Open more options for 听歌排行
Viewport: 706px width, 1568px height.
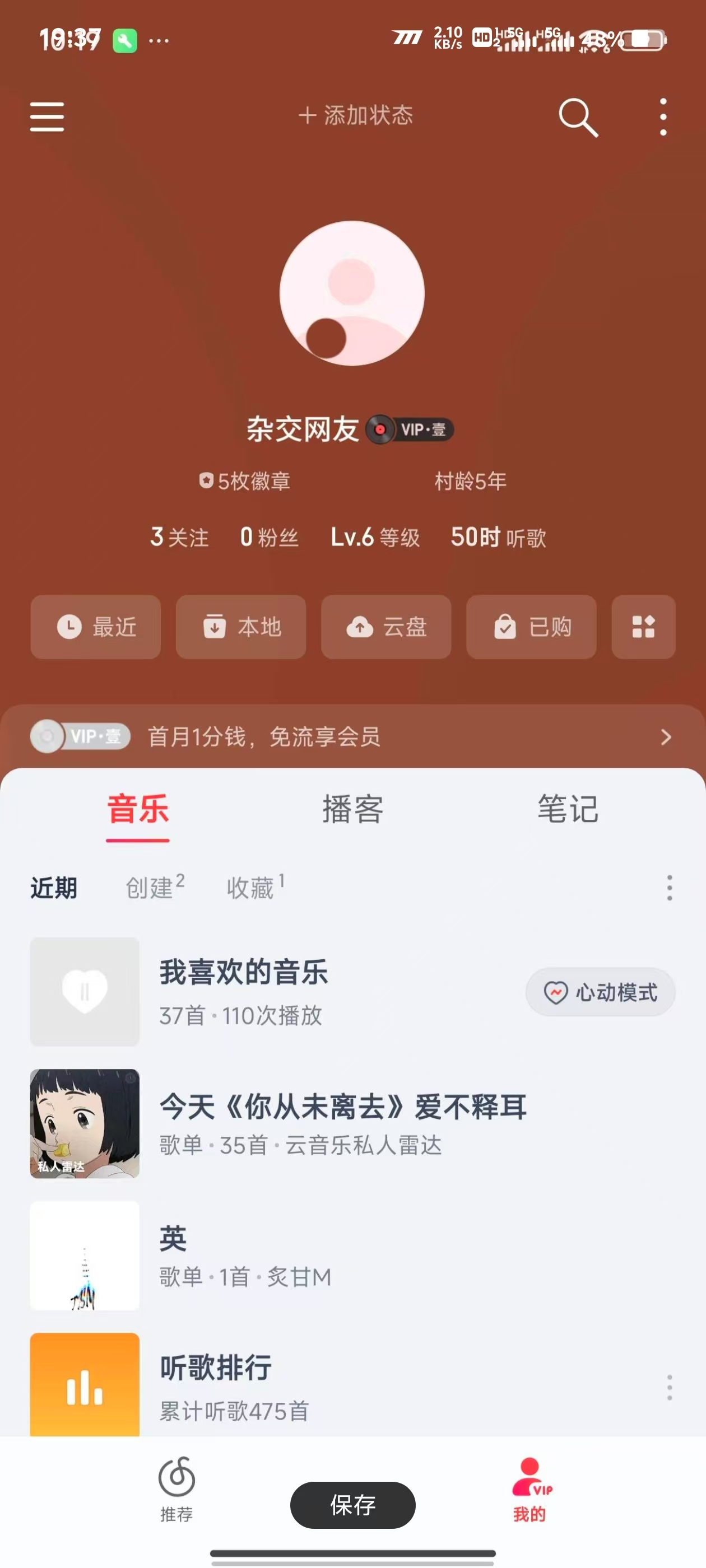669,1387
